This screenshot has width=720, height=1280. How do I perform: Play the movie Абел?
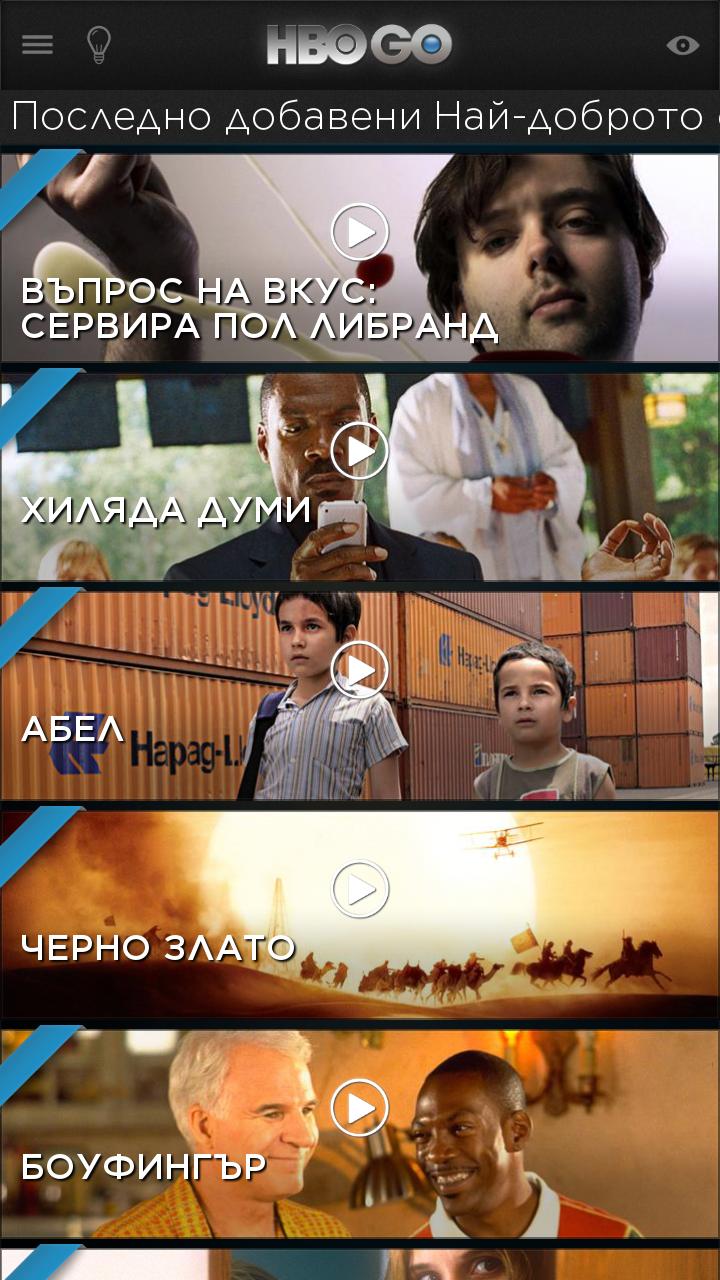click(x=359, y=669)
